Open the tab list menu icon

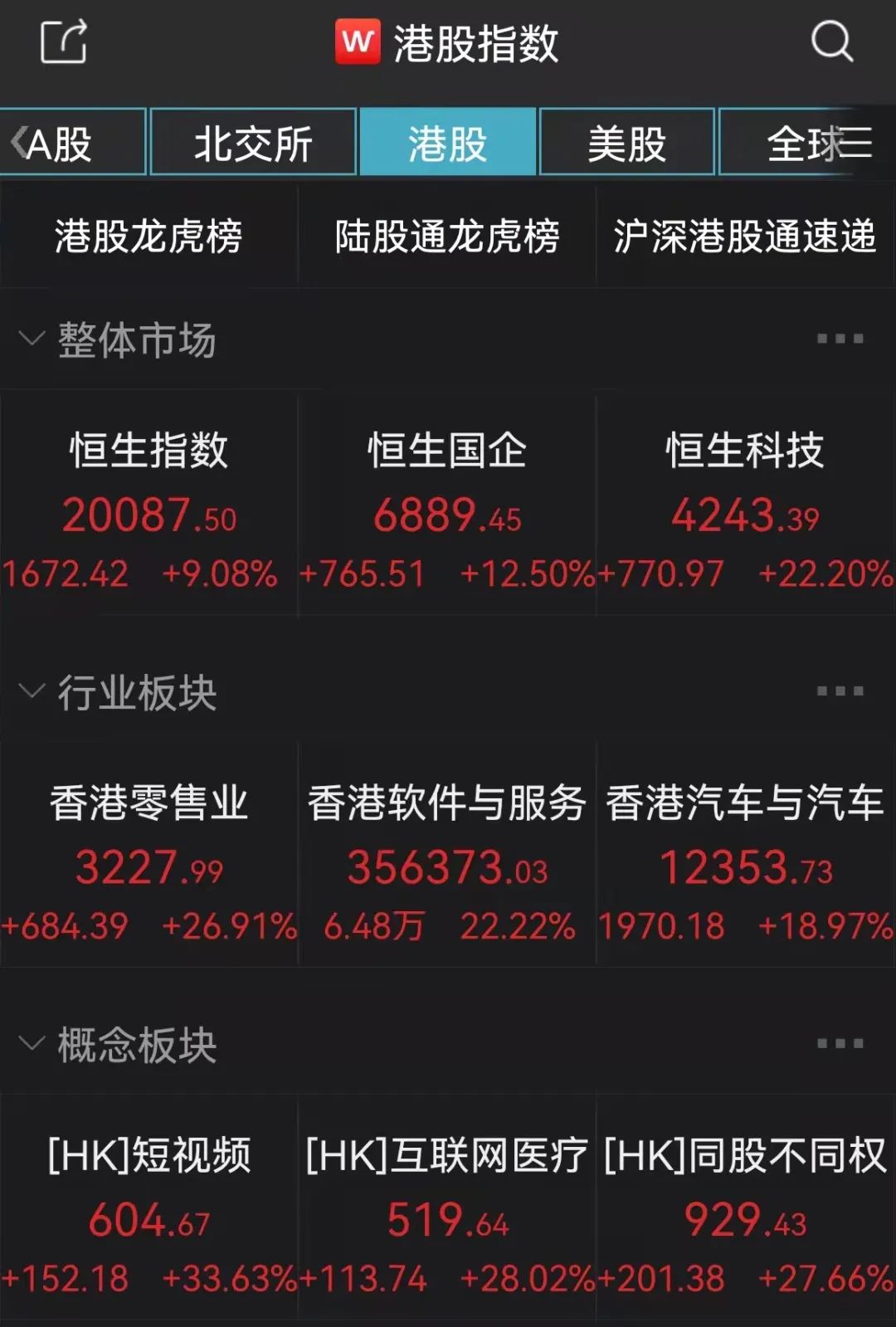coord(853,143)
